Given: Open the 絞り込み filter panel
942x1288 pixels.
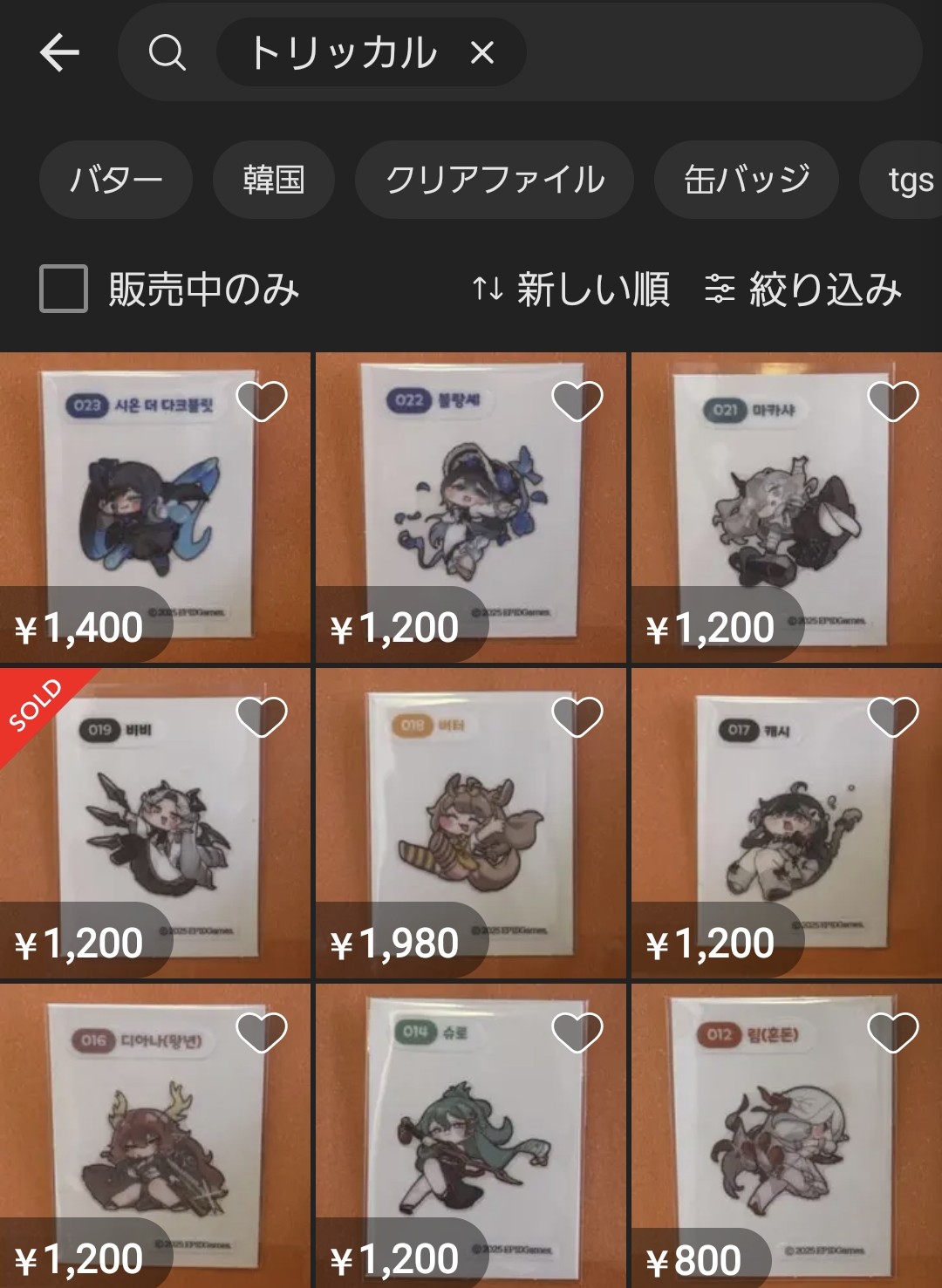Looking at the screenshot, I should tap(803, 289).
